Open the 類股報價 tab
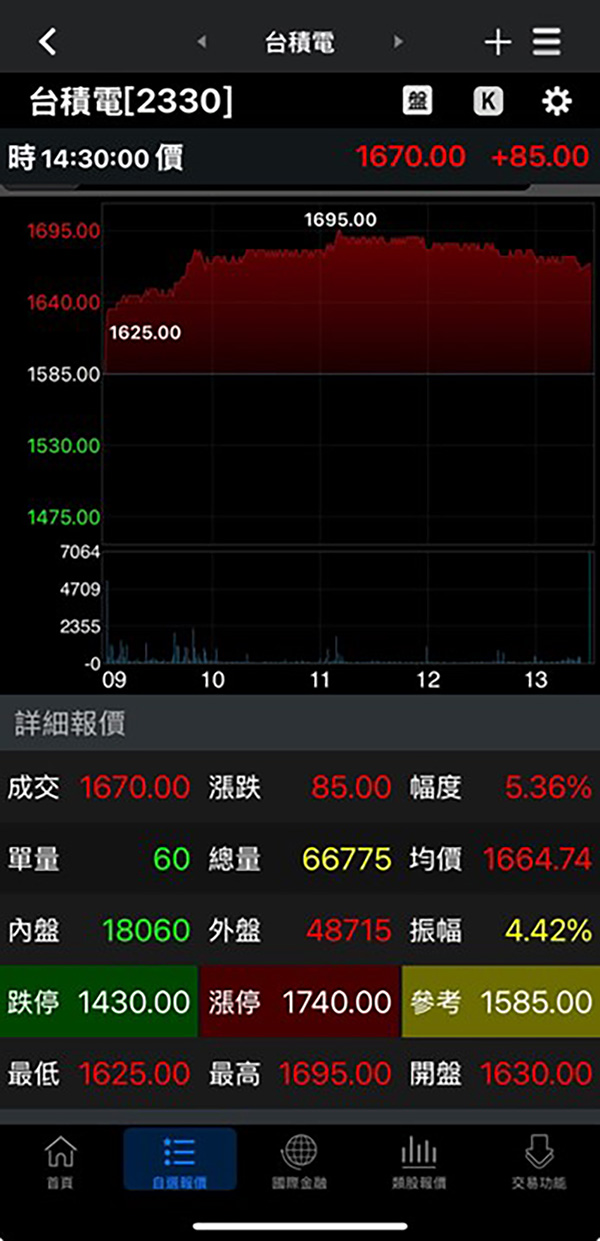This screenshot has height=1241, width=600. point(419,1162)
